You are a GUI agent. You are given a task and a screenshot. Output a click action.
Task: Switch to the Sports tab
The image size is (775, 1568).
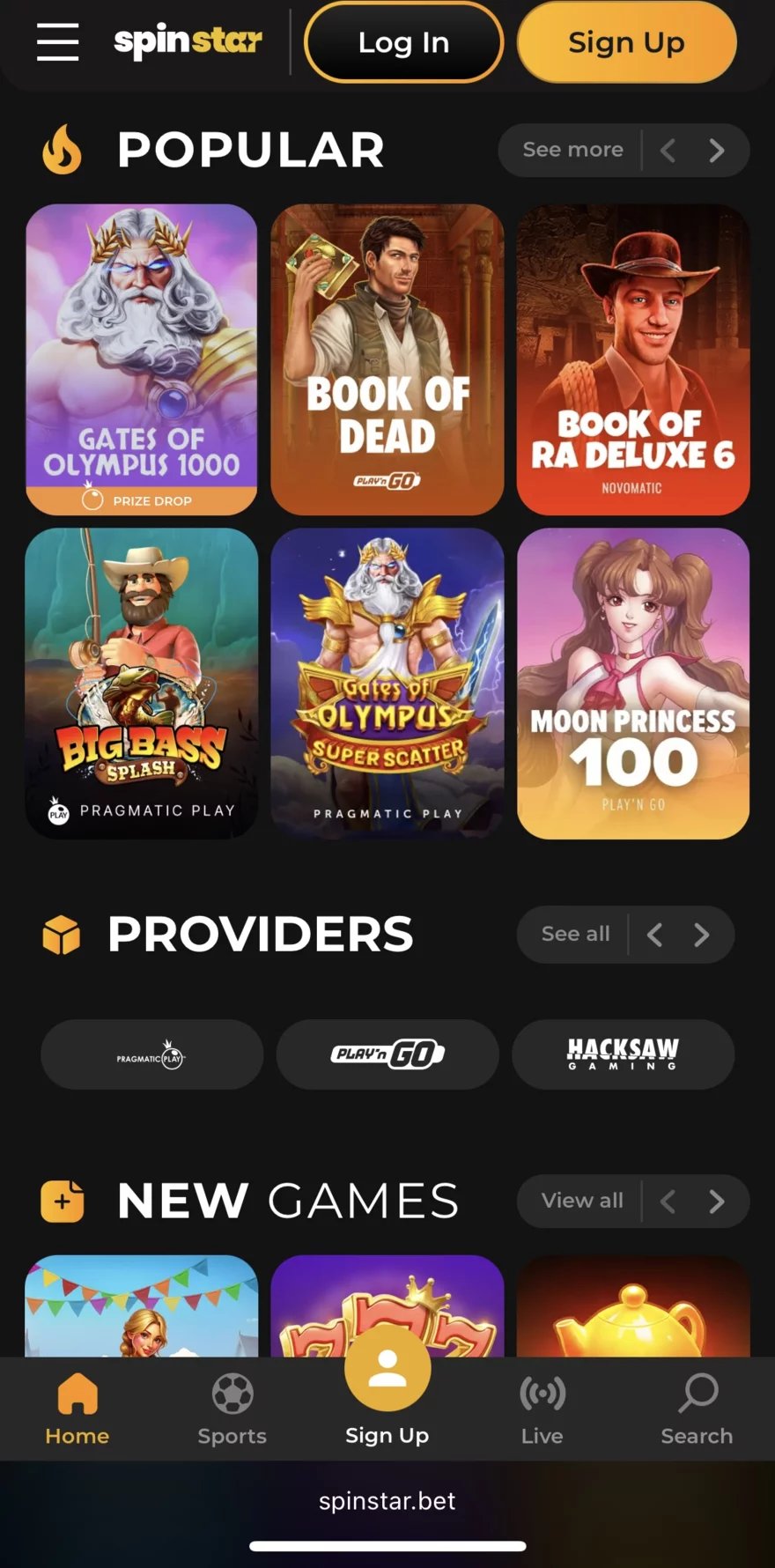[232, 1409]
